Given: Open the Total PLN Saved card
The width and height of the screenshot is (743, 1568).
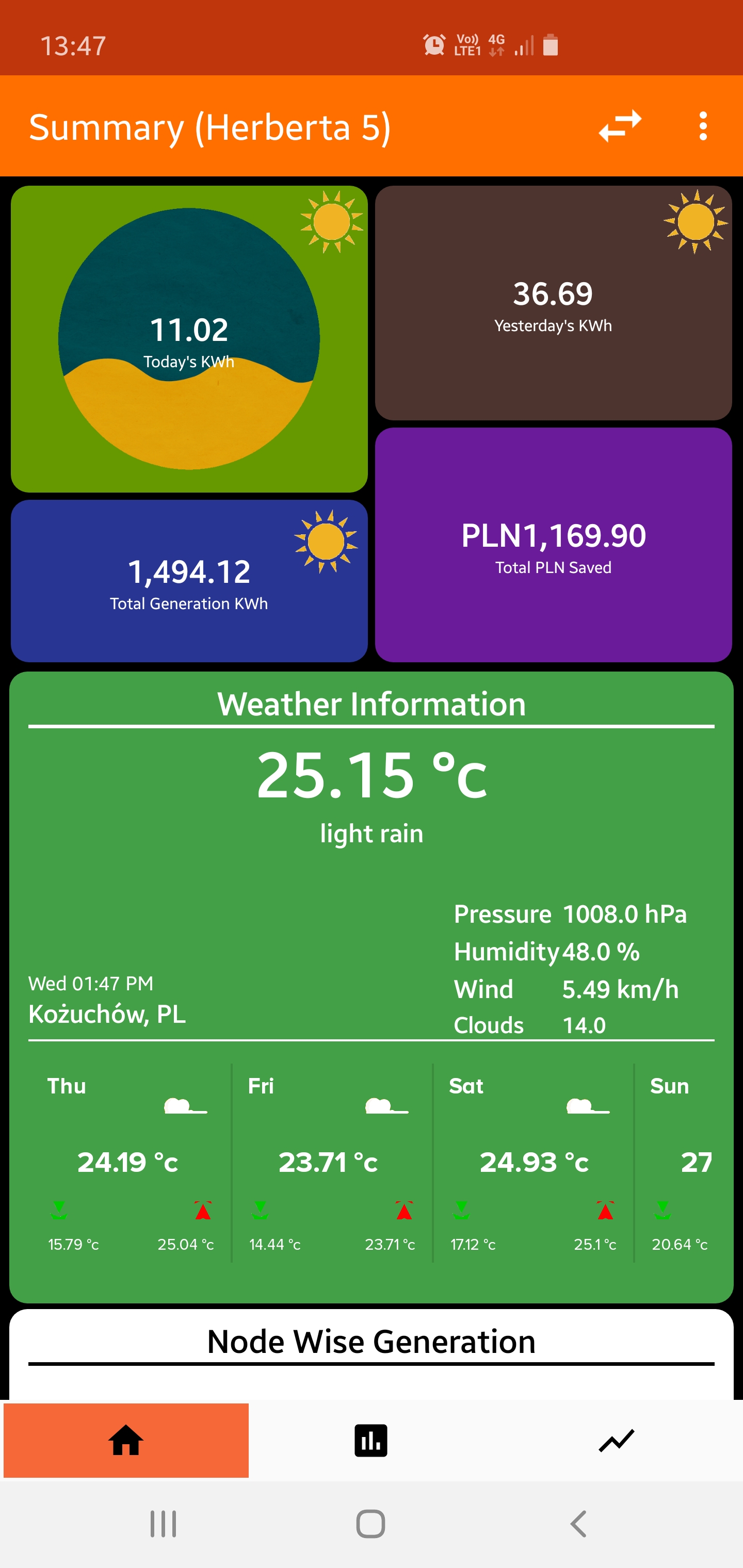Looking at the screenshot, I should click(553, 545).
